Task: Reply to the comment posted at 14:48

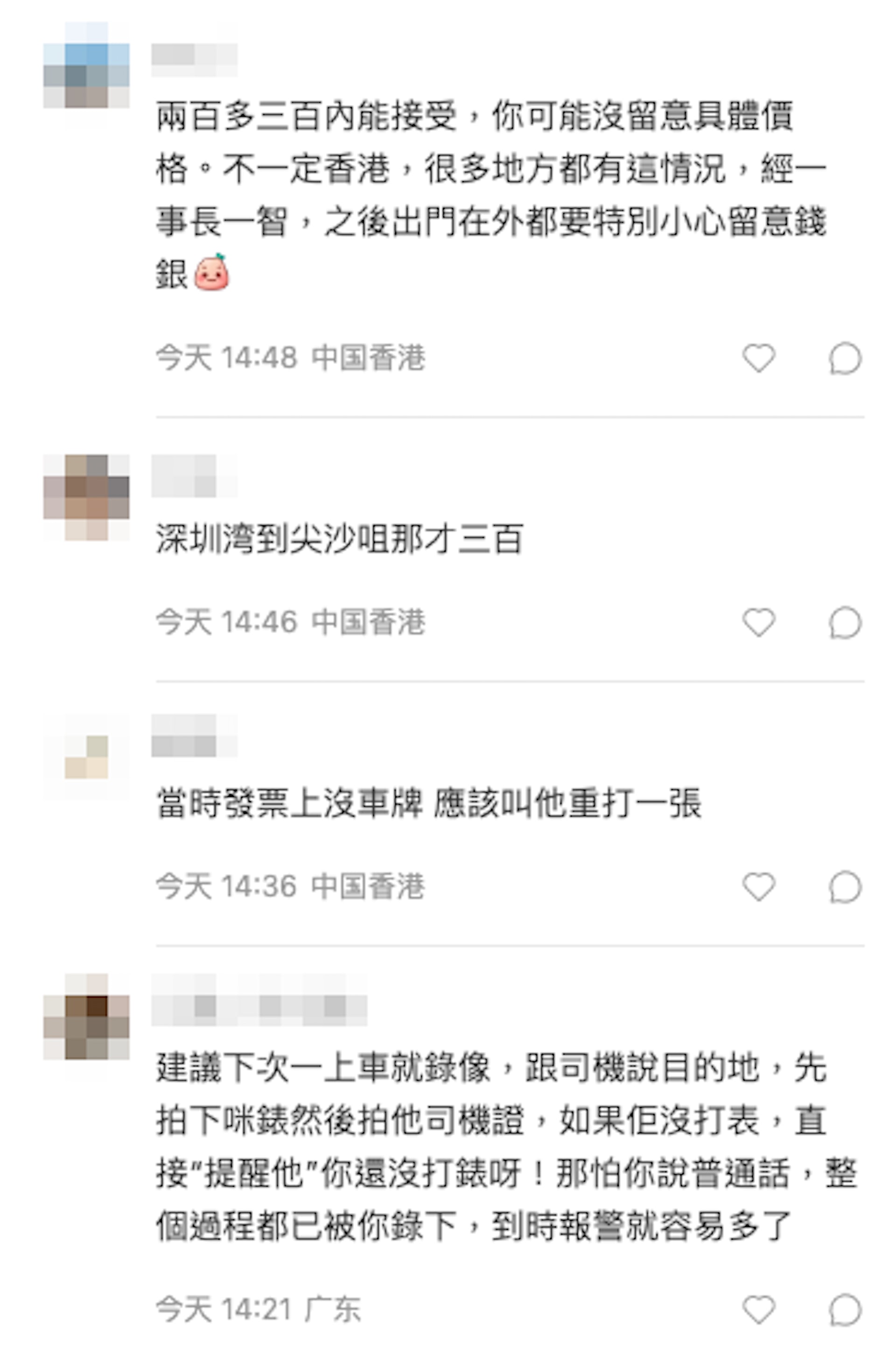Action: click(x=845, y=359)
